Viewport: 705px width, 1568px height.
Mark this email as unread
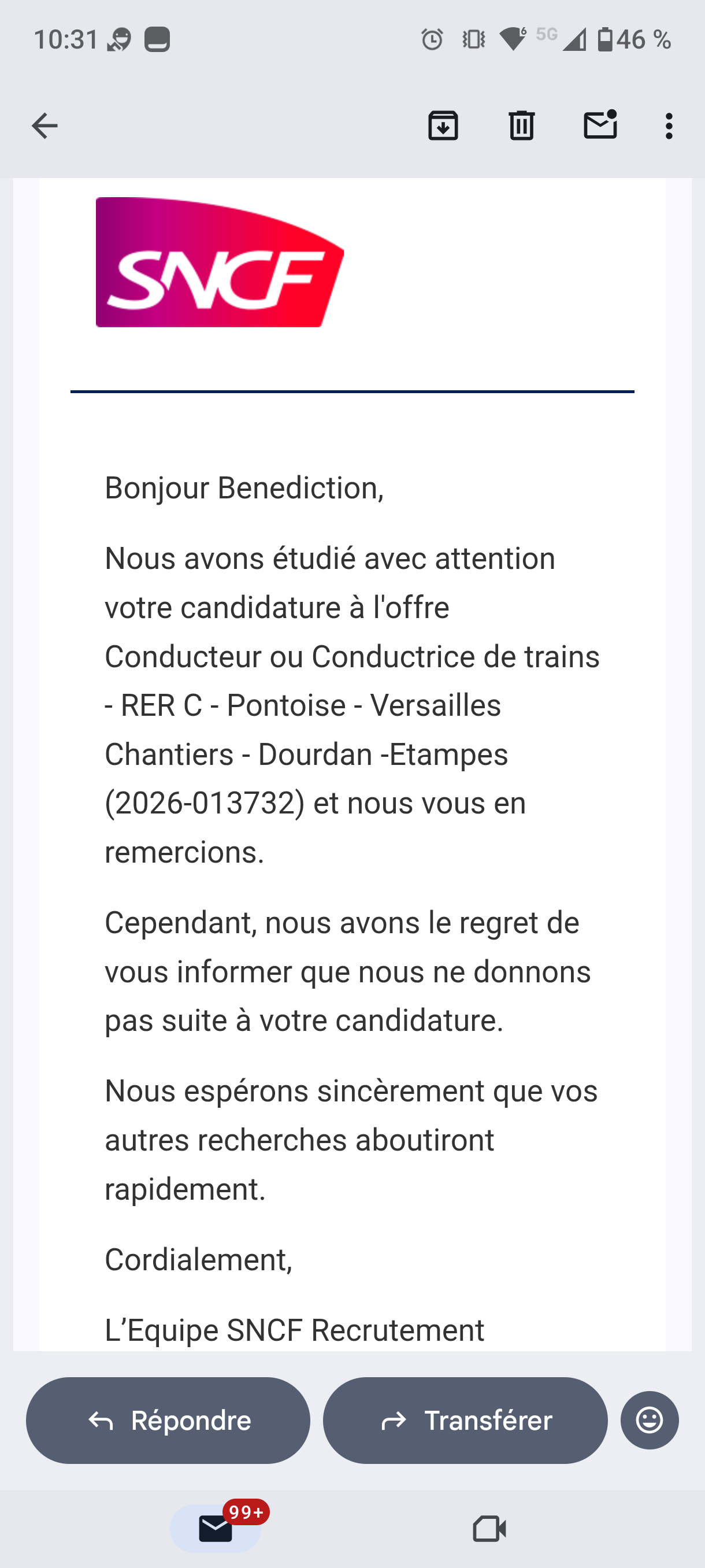tap(600, 125)
